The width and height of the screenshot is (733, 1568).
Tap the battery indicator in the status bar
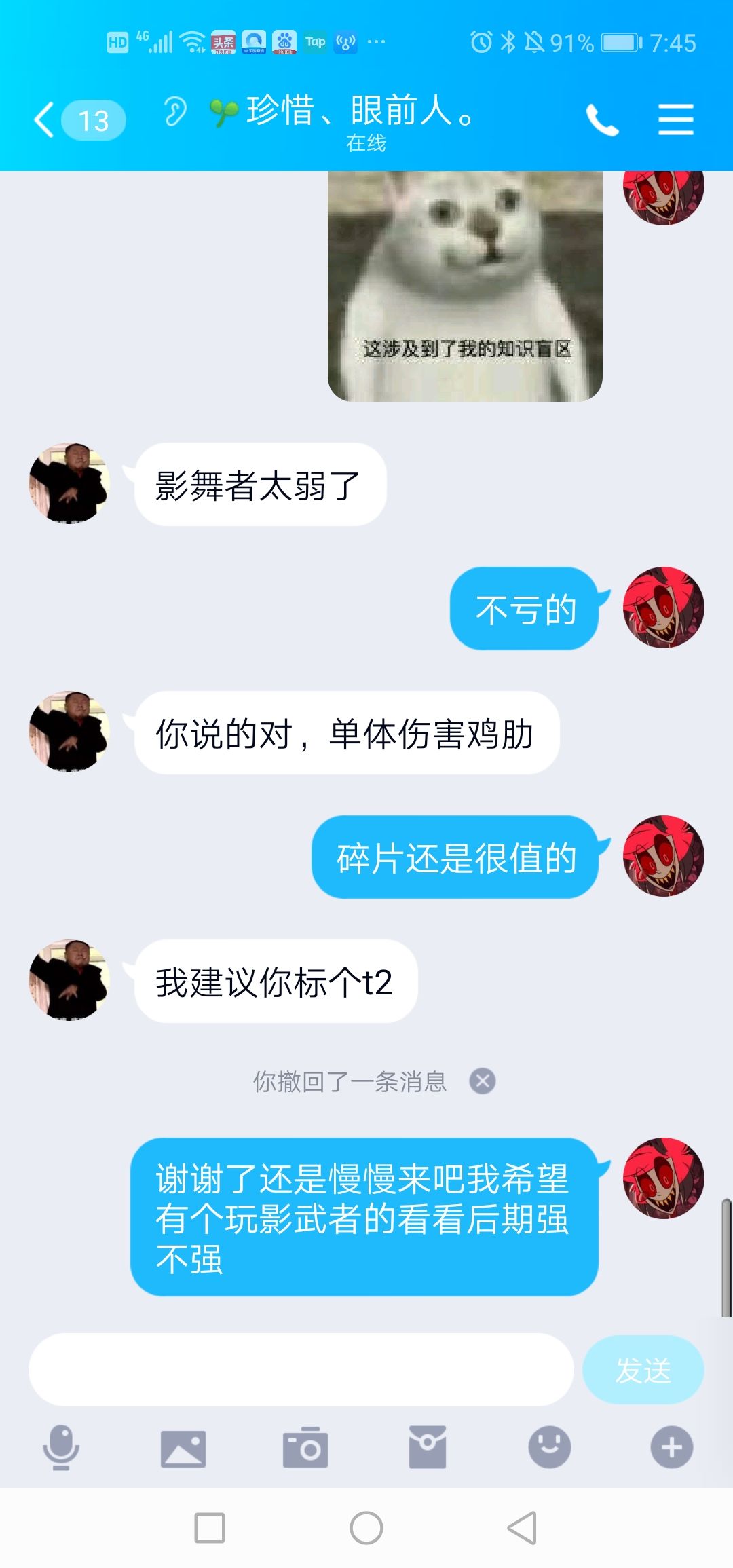[618, 42]
